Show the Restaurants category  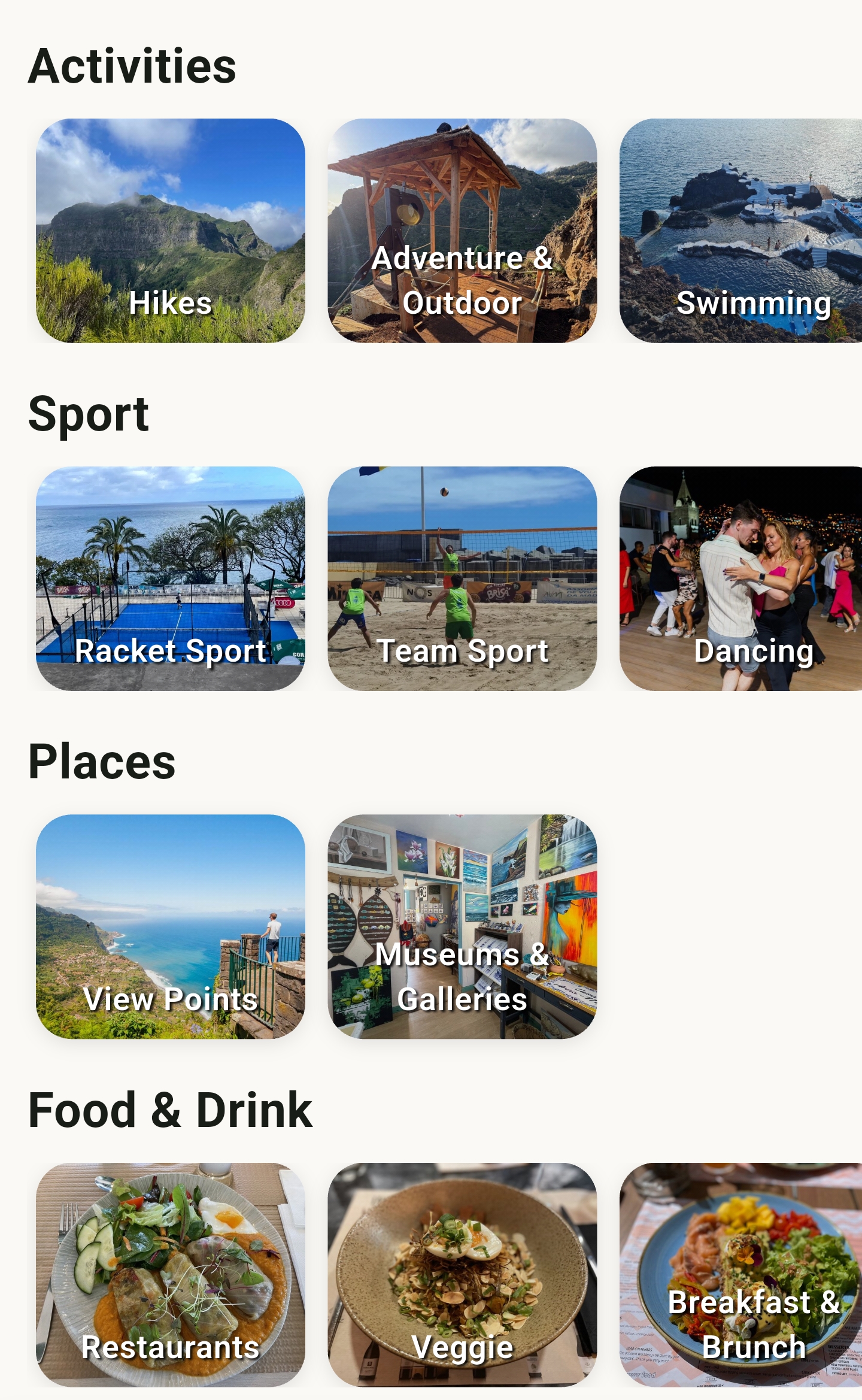(171, 1274)
